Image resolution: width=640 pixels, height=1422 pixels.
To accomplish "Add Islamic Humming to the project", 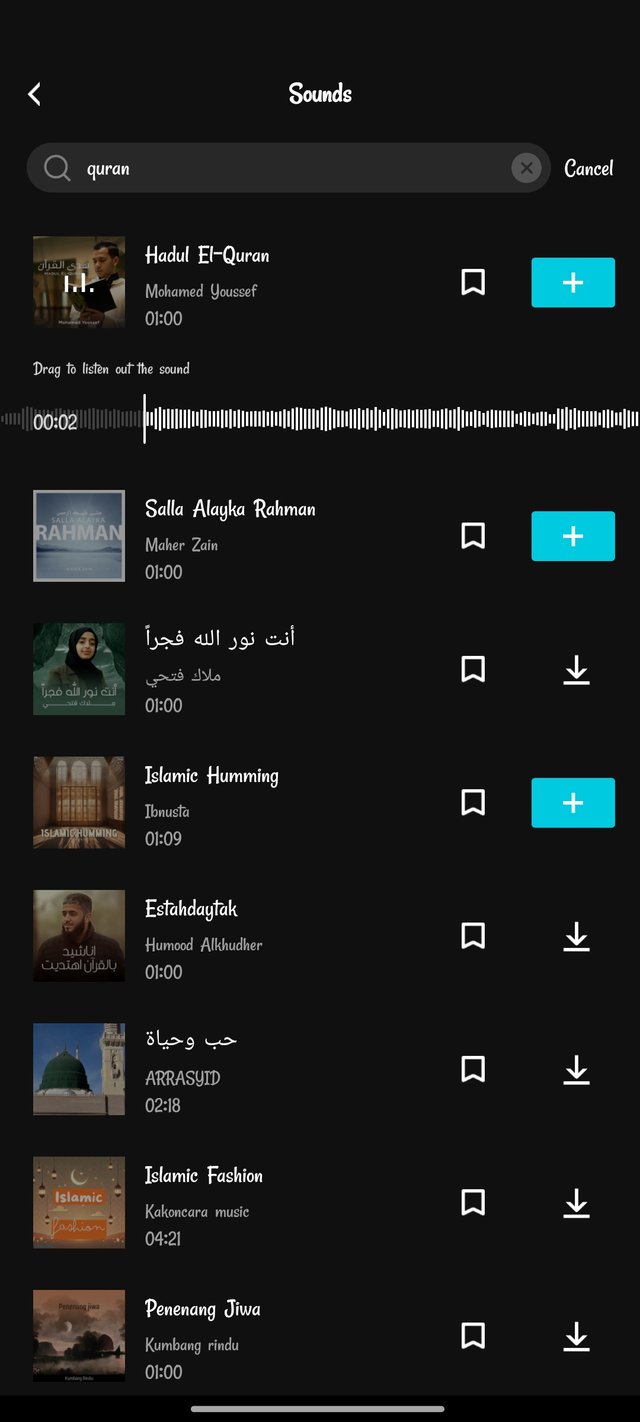I will pyautogui.click(x=572, y=803).
